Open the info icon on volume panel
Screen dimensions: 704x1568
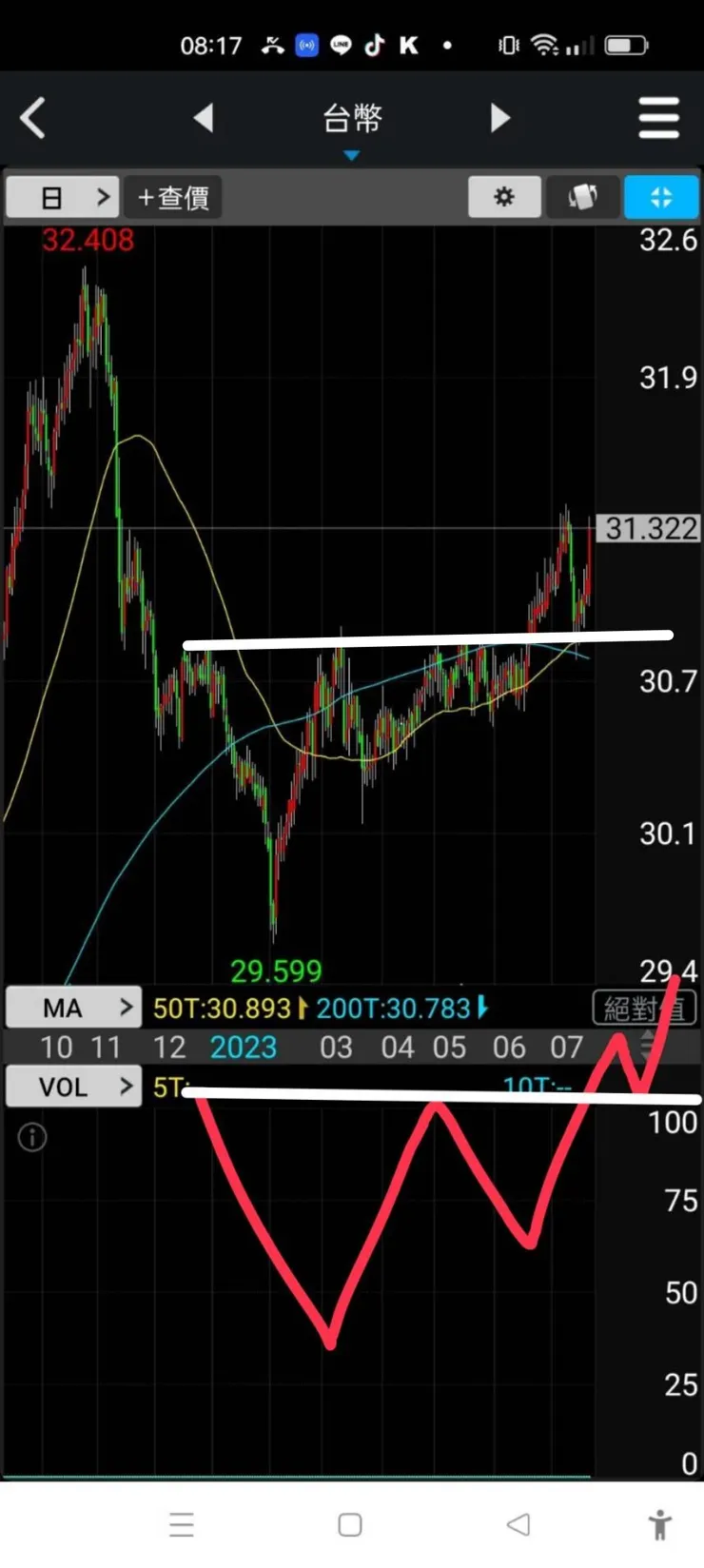[x=32, y=1137]
